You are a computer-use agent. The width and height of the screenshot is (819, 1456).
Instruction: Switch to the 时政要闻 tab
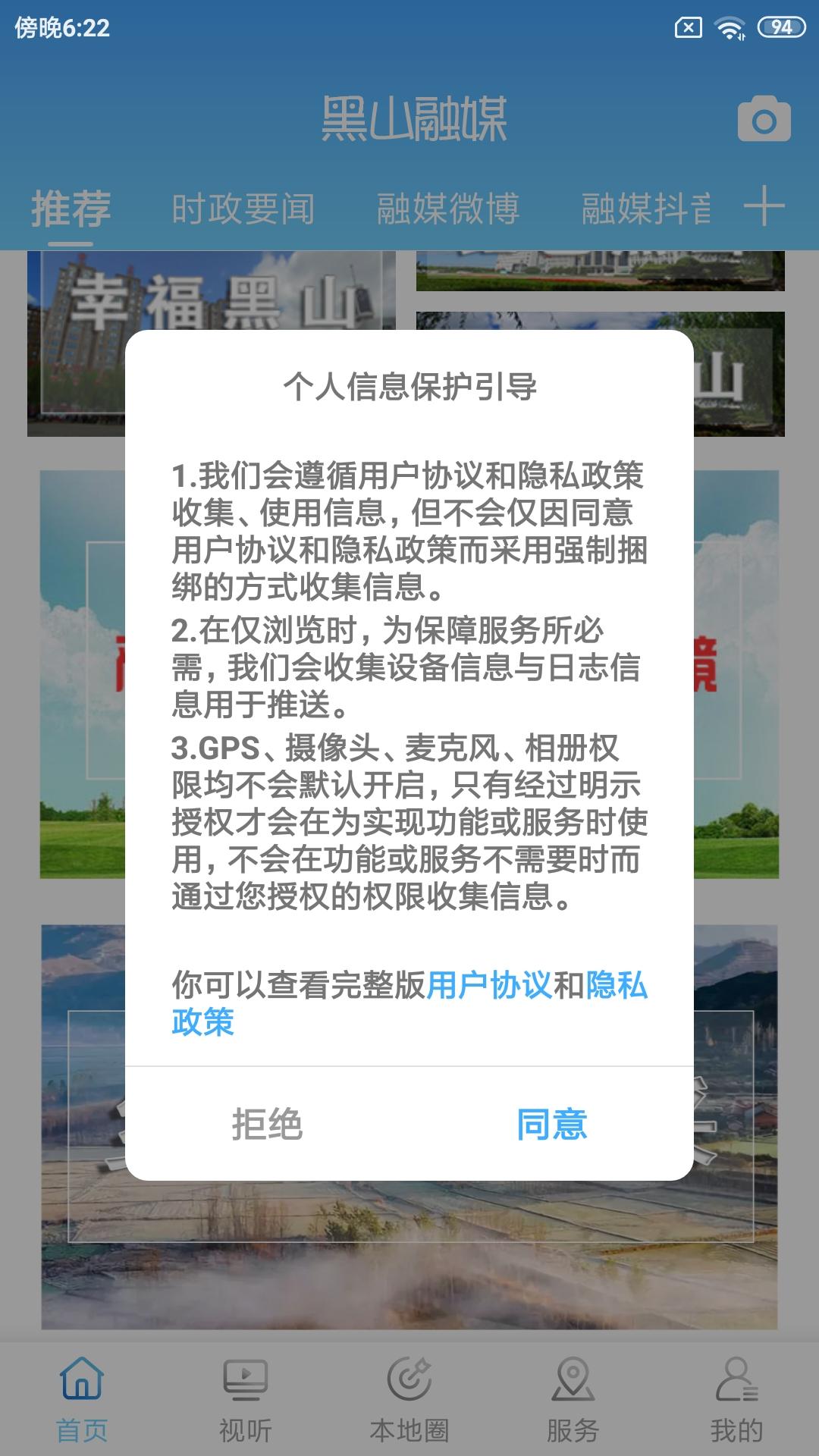(x=243, y=206)
